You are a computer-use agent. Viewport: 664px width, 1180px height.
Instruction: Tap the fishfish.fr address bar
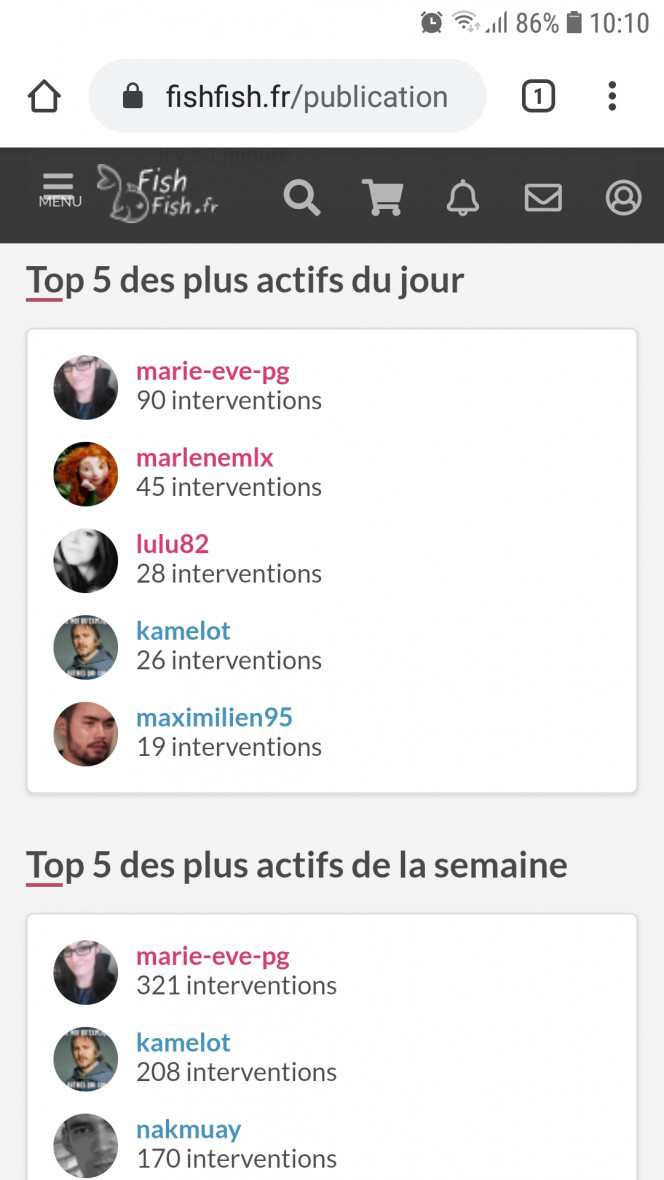pyautogui.click(x=288, y=96)
